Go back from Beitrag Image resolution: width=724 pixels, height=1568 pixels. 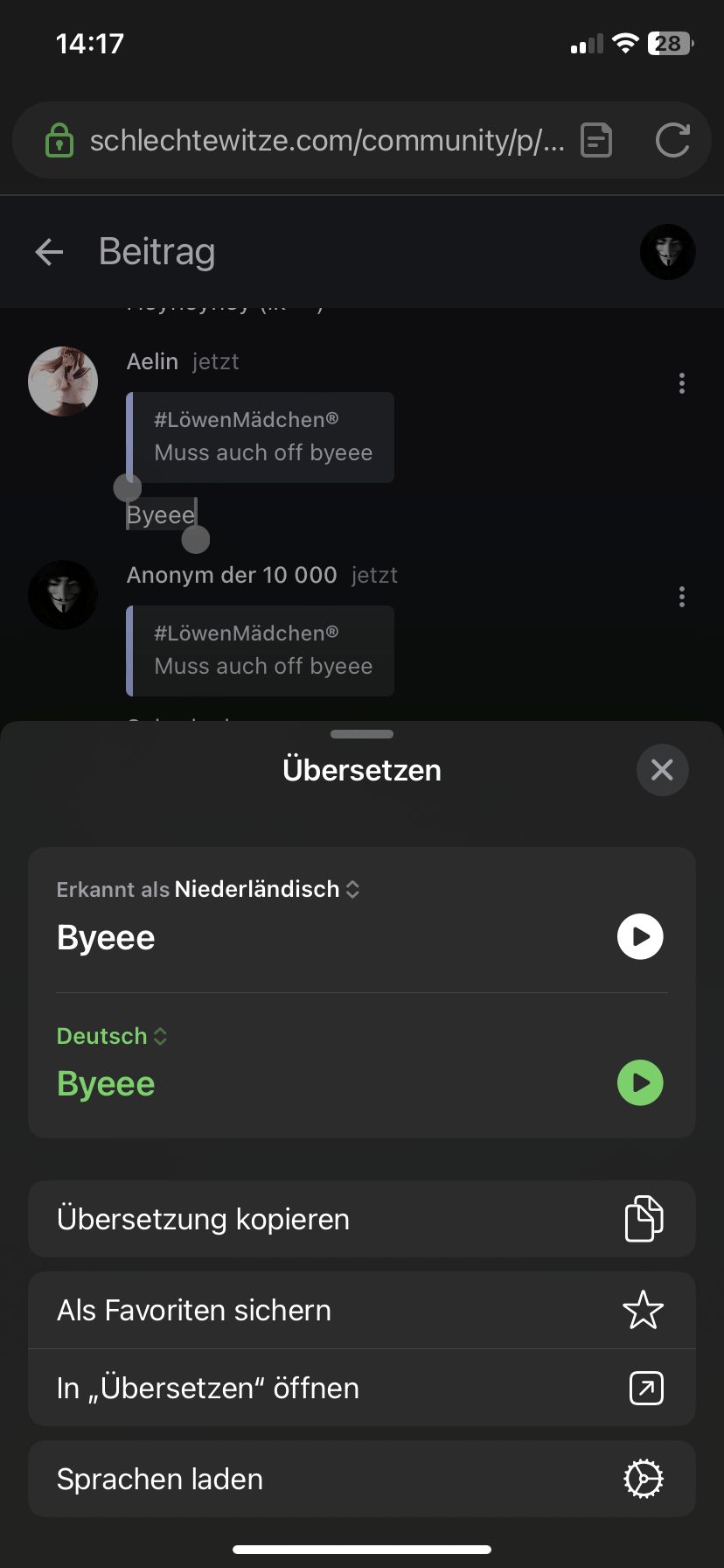click(49, 252)
